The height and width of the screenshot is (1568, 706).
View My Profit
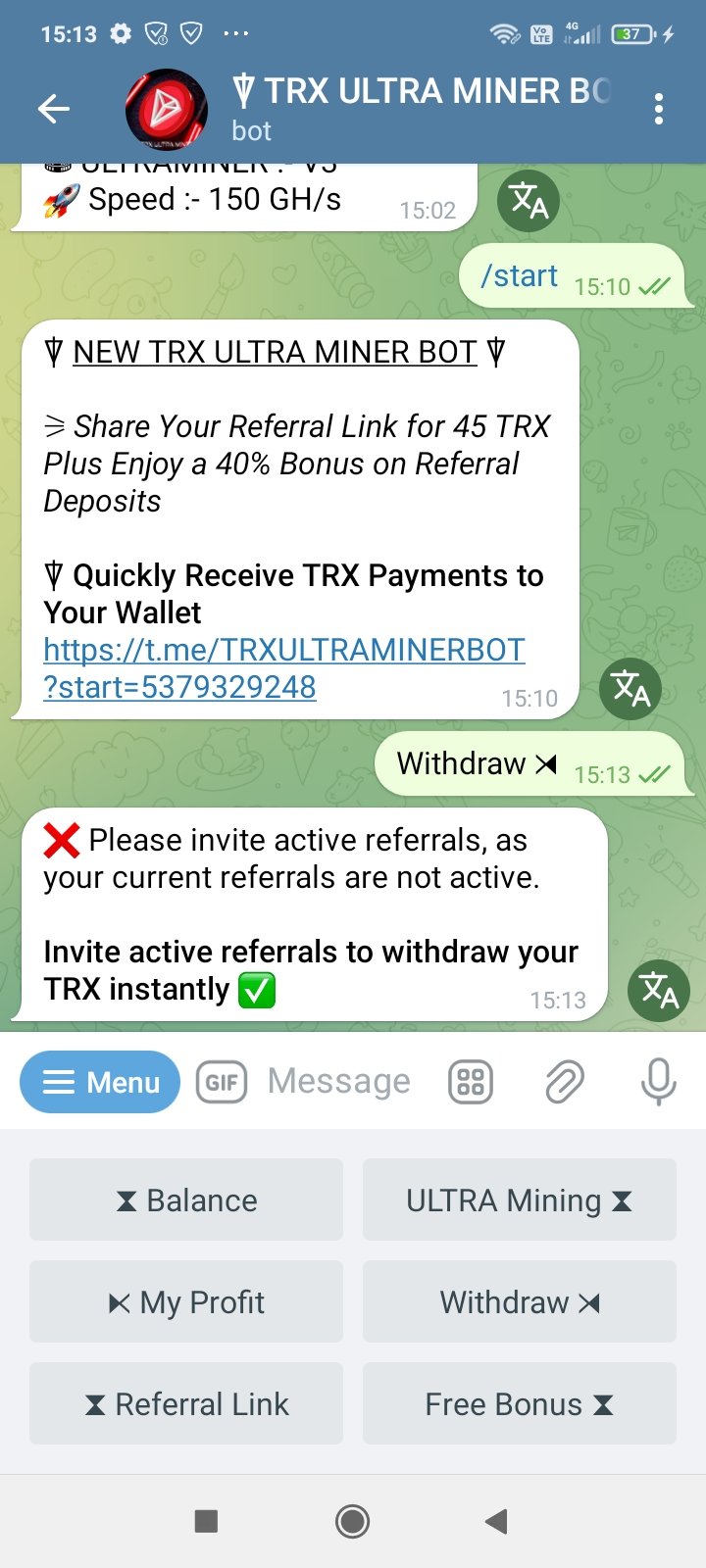tap(186, 1301)
